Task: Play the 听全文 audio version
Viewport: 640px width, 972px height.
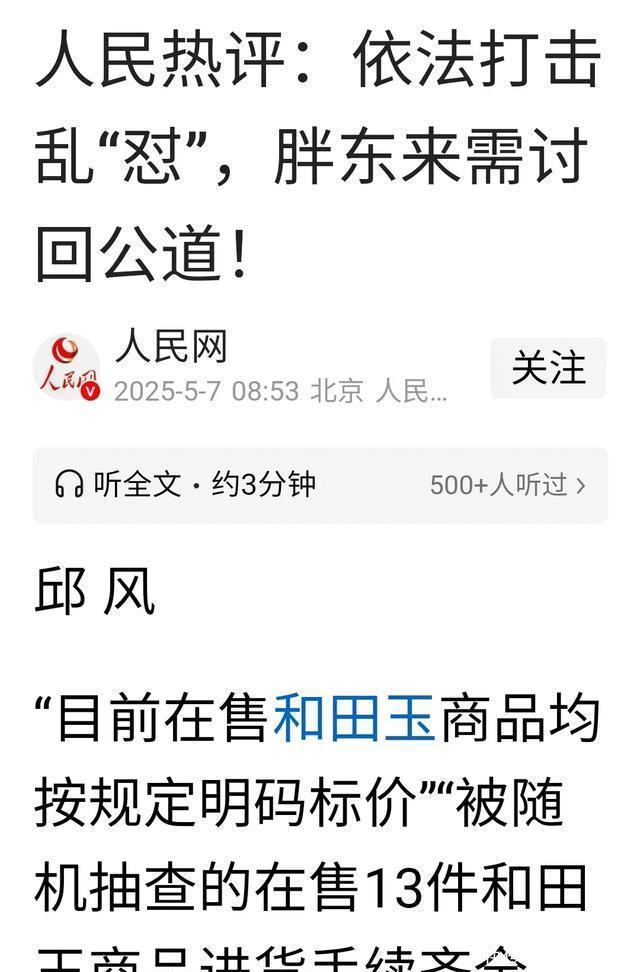Action: pos(185,485)
